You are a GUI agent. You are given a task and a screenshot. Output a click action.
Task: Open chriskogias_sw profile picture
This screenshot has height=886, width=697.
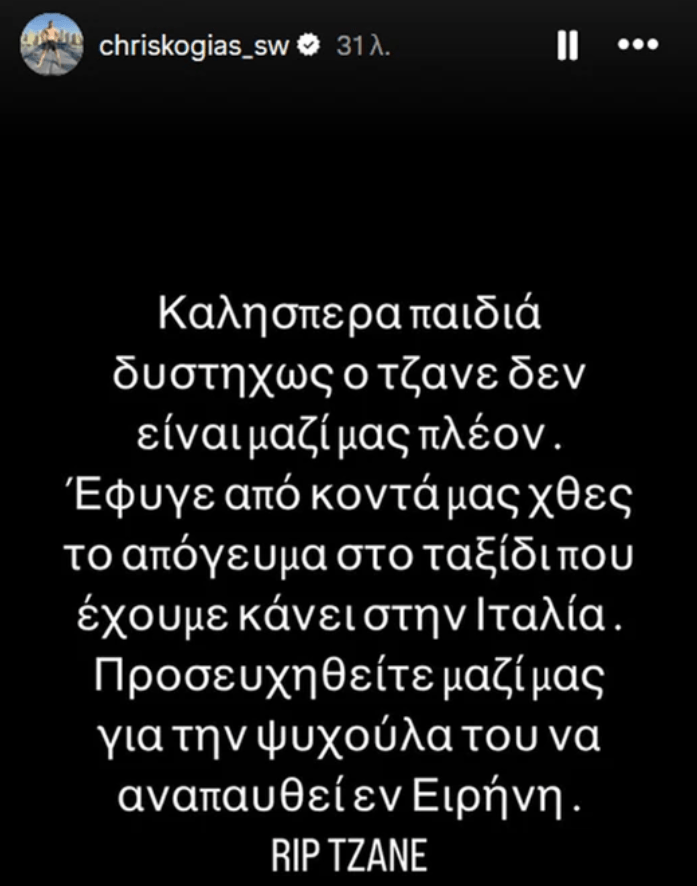52,46
